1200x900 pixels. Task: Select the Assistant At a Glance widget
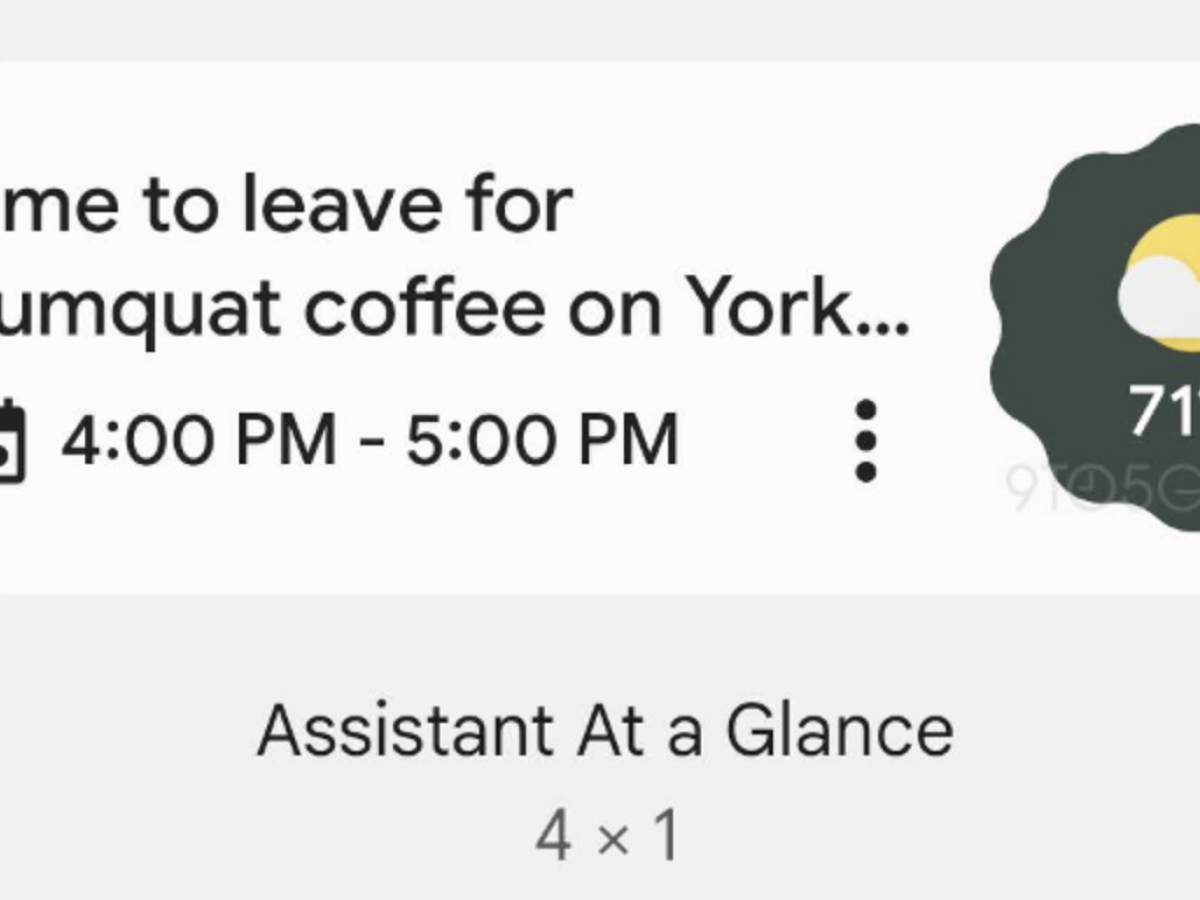click(x=604, y=731)
